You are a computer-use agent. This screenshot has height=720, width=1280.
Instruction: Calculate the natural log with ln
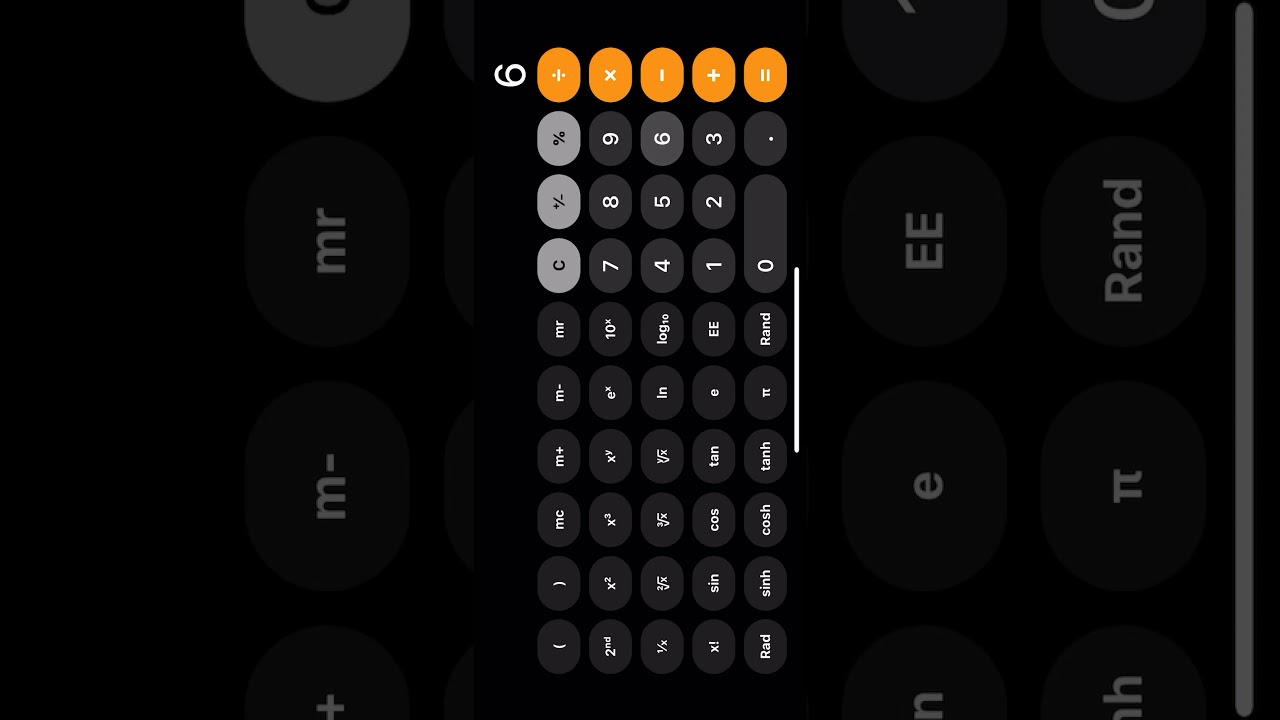[662, 392]
